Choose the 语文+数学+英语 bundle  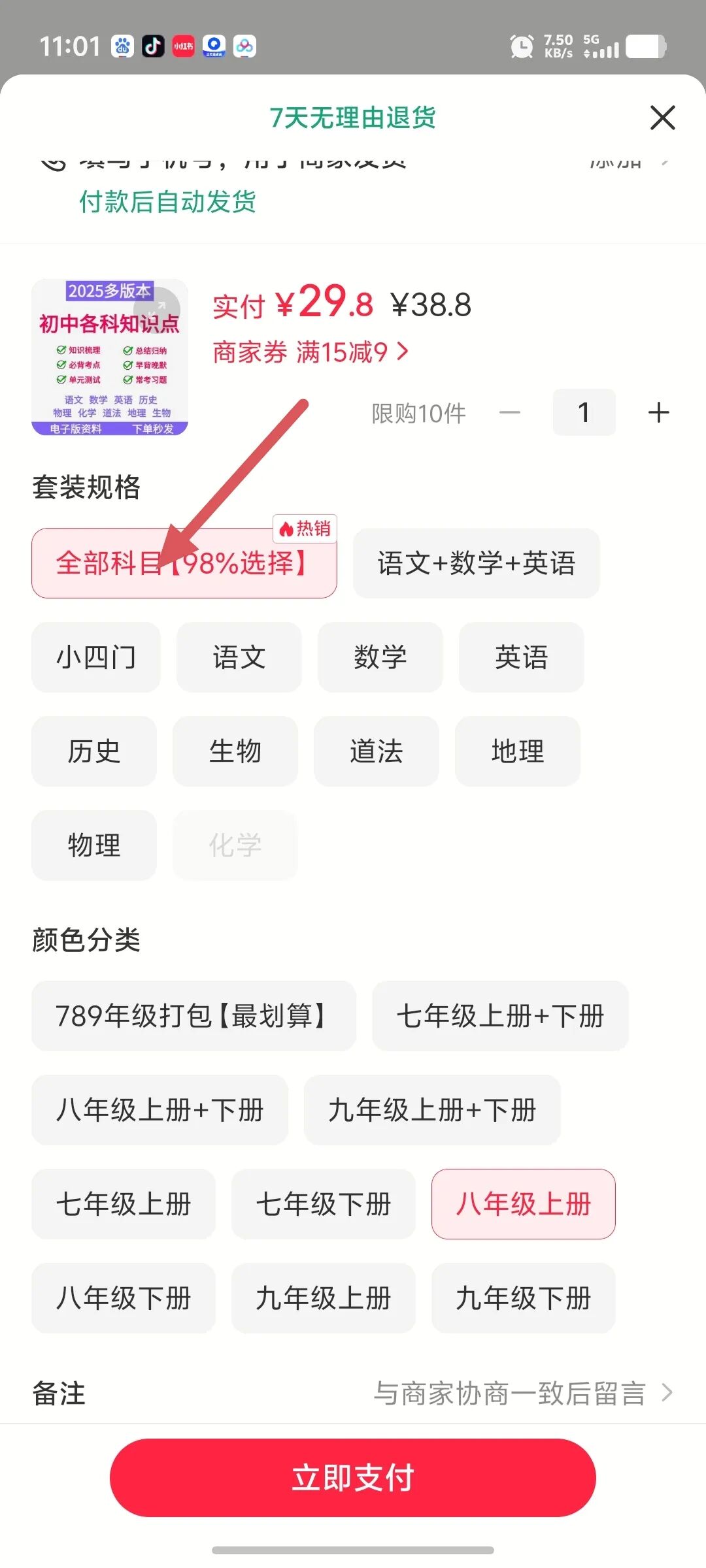(x=476, y=563)
